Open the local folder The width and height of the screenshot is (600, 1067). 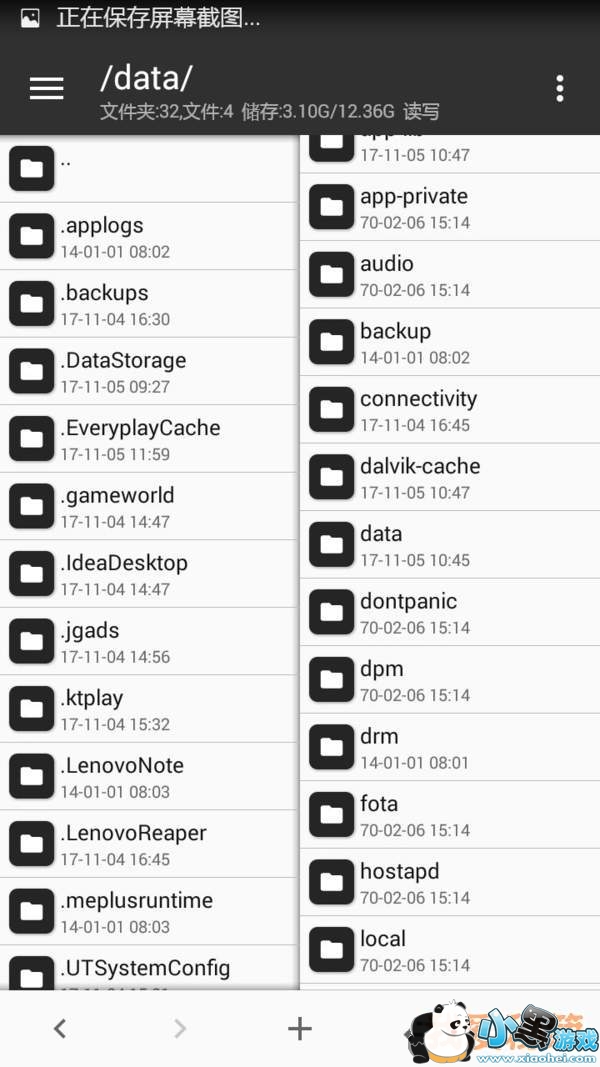click(450, 949)
